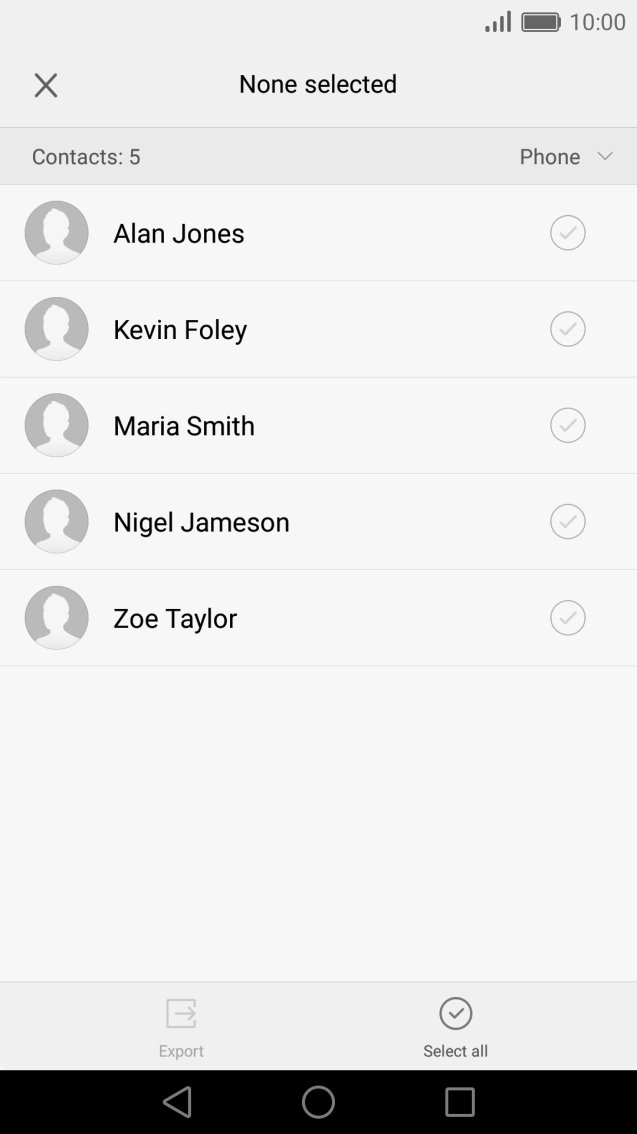This screenshot has width=637, height=1134.
Task: Open the recent apps view
Action: (x=460, y=1102)
